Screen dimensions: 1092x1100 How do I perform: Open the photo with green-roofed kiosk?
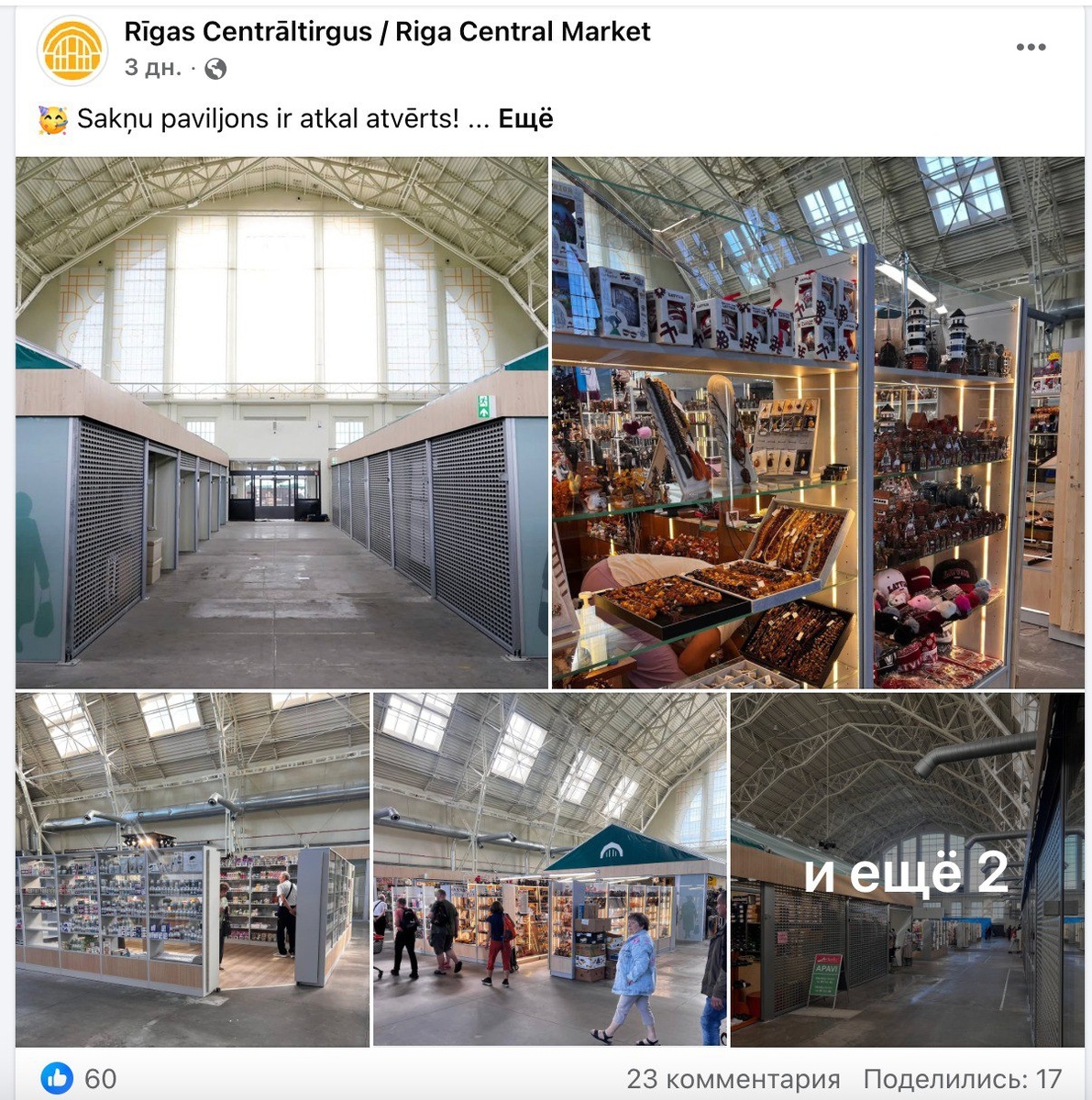tap(550, 869)
